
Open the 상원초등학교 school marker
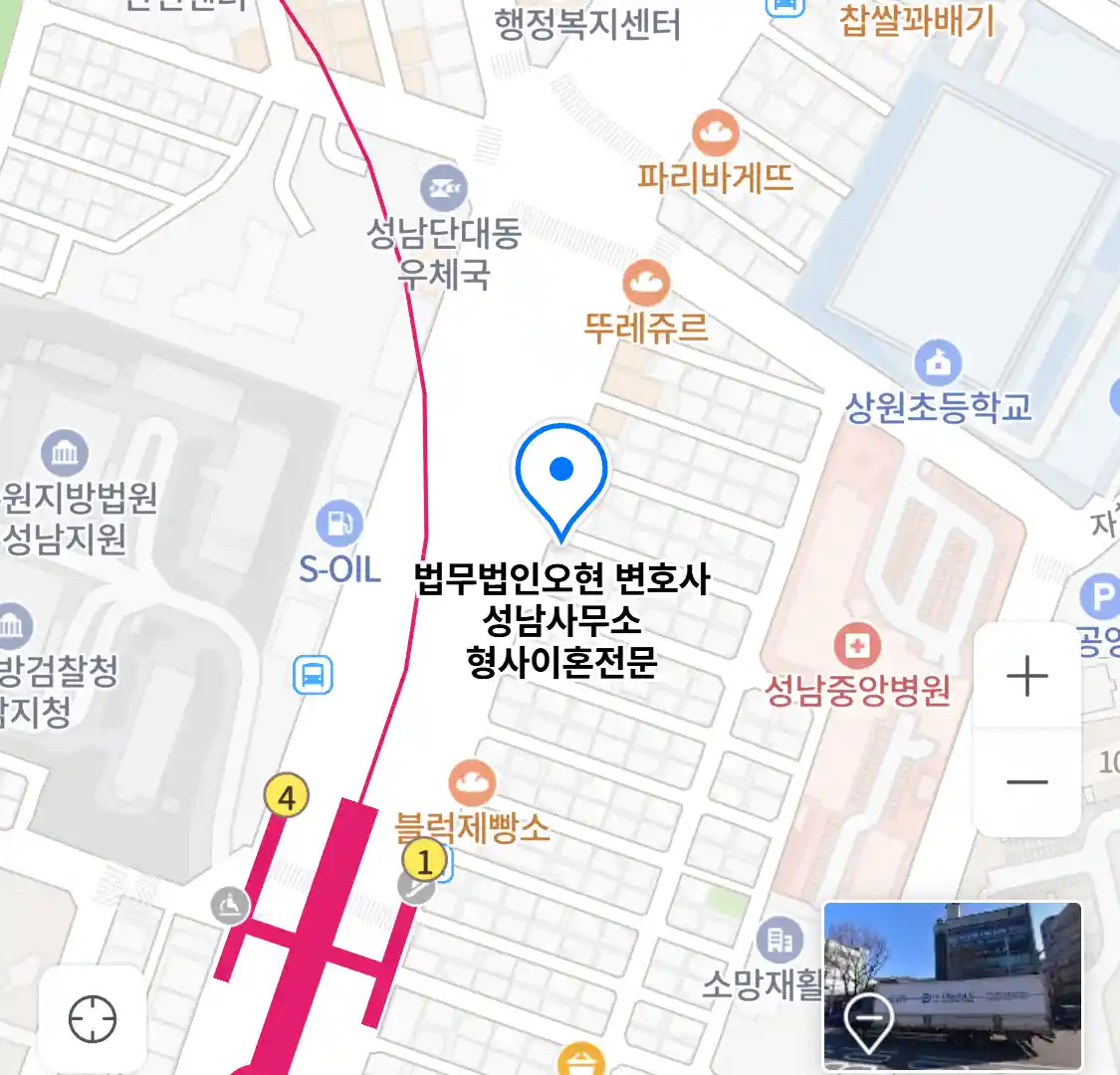[x=937, y=363]
